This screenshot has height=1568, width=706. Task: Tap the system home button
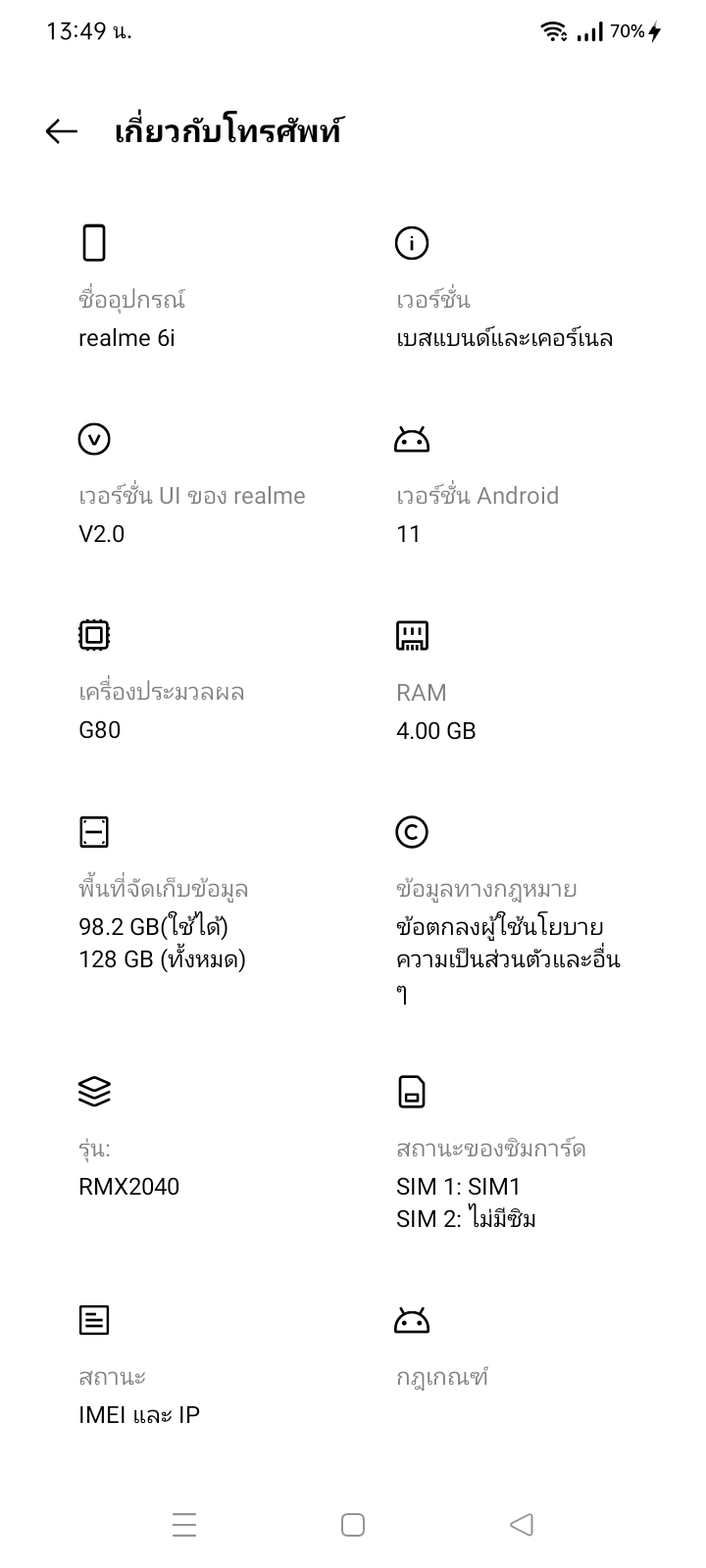(x=353, y=1525)
